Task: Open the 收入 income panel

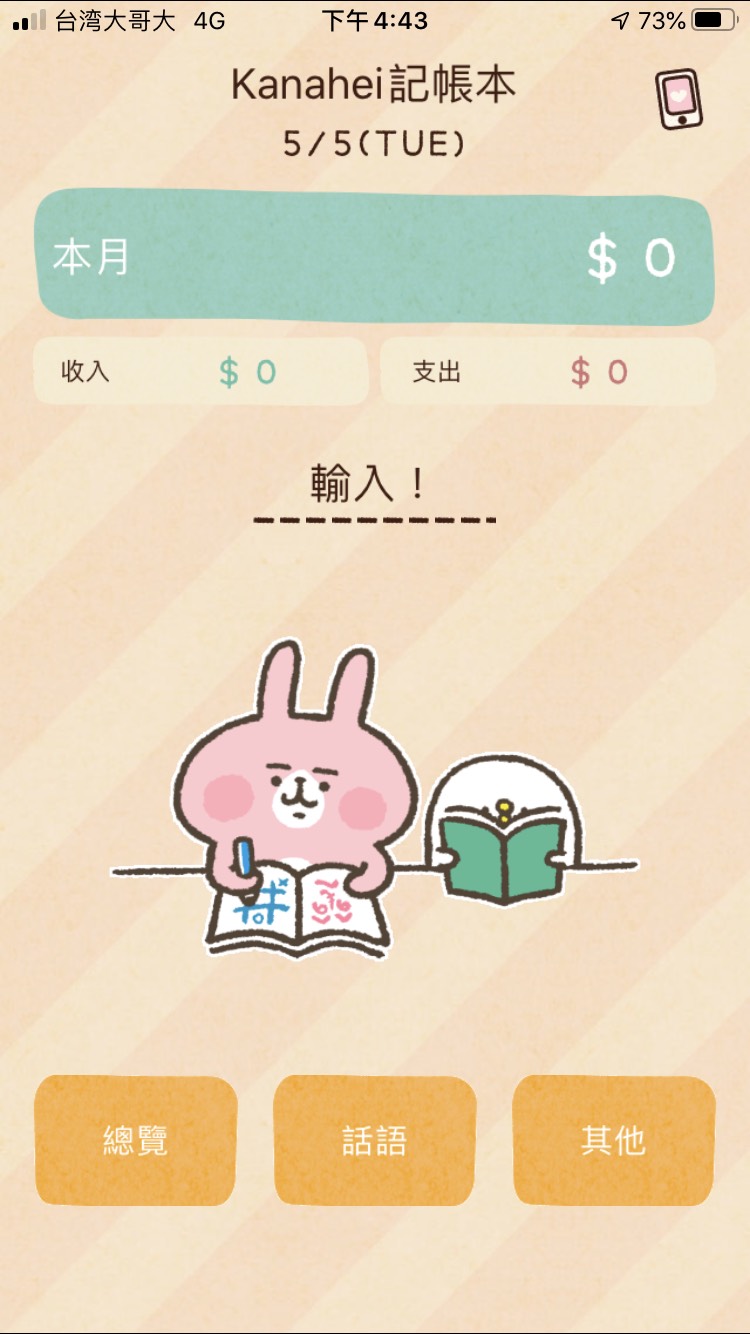Action: 200,372
